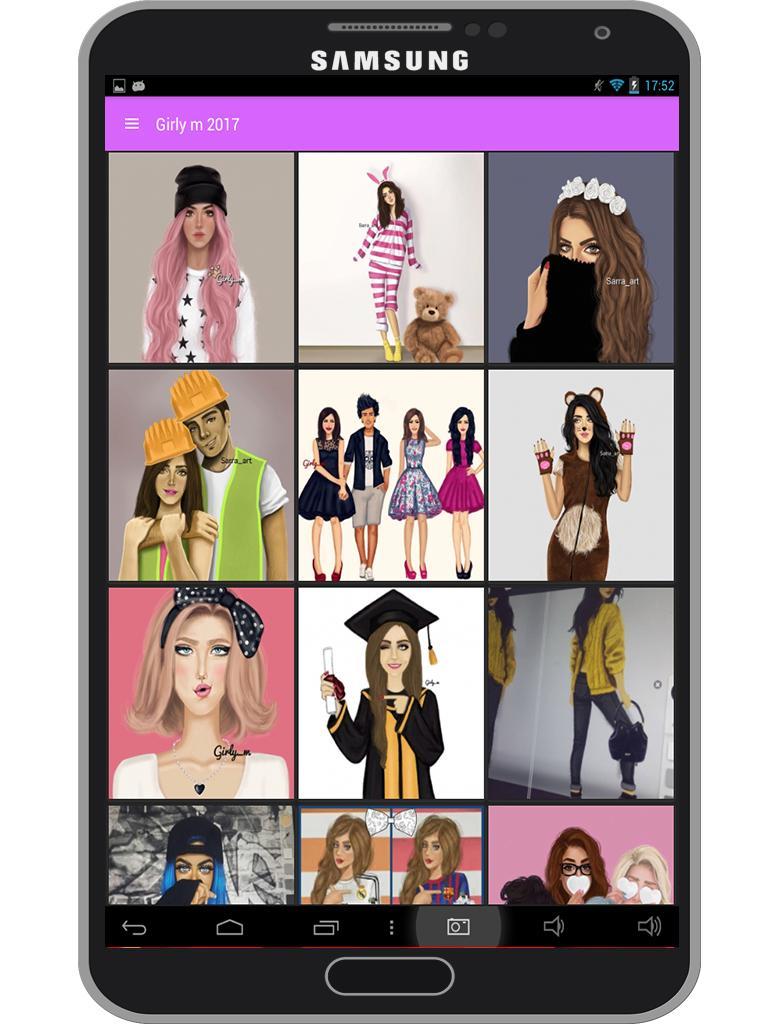Go back with the navigation bar arrow

[134, 928]
